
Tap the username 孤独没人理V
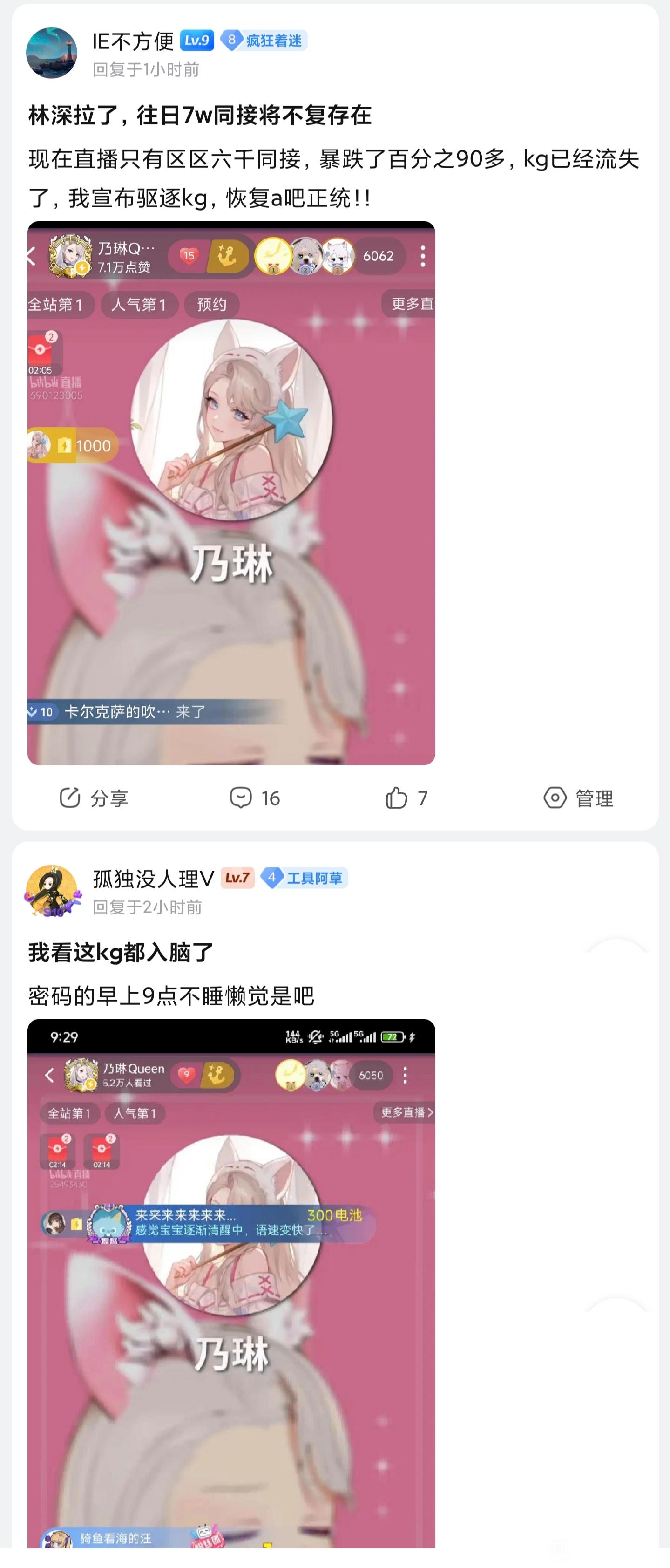153,878
